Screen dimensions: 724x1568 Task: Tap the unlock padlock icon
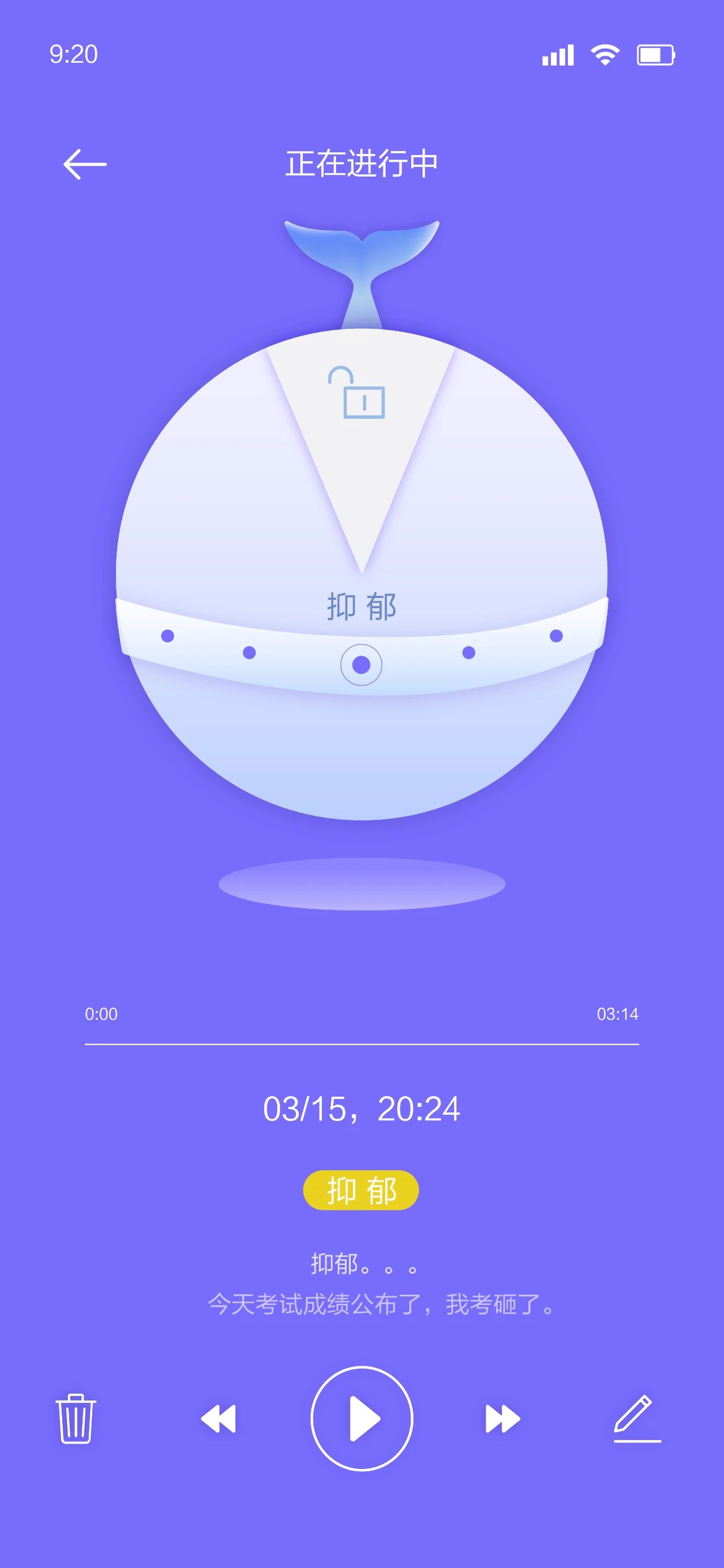pyautogui.click(x=357, y=393)
